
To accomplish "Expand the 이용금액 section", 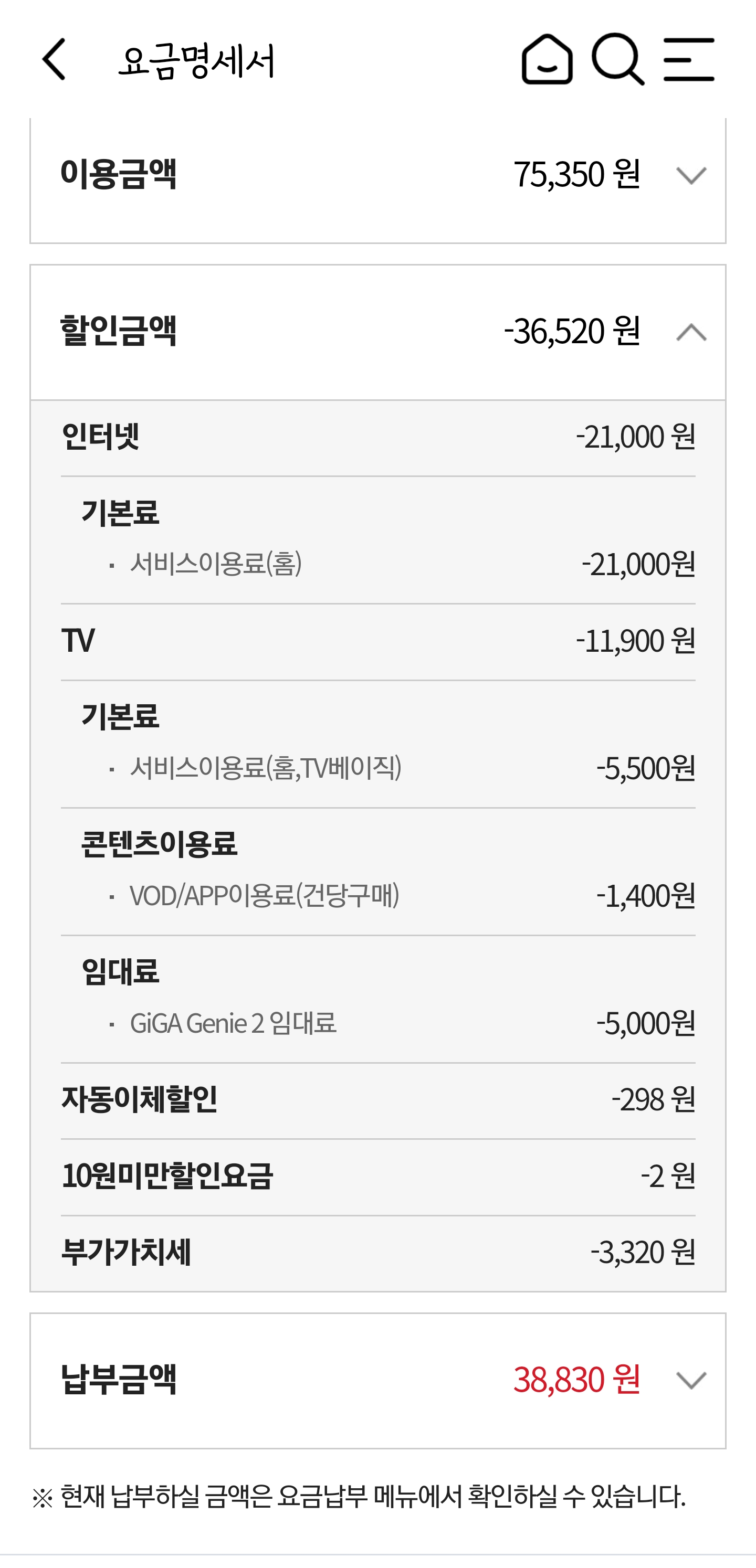I will pyautogui.click(x=691, y=175).
